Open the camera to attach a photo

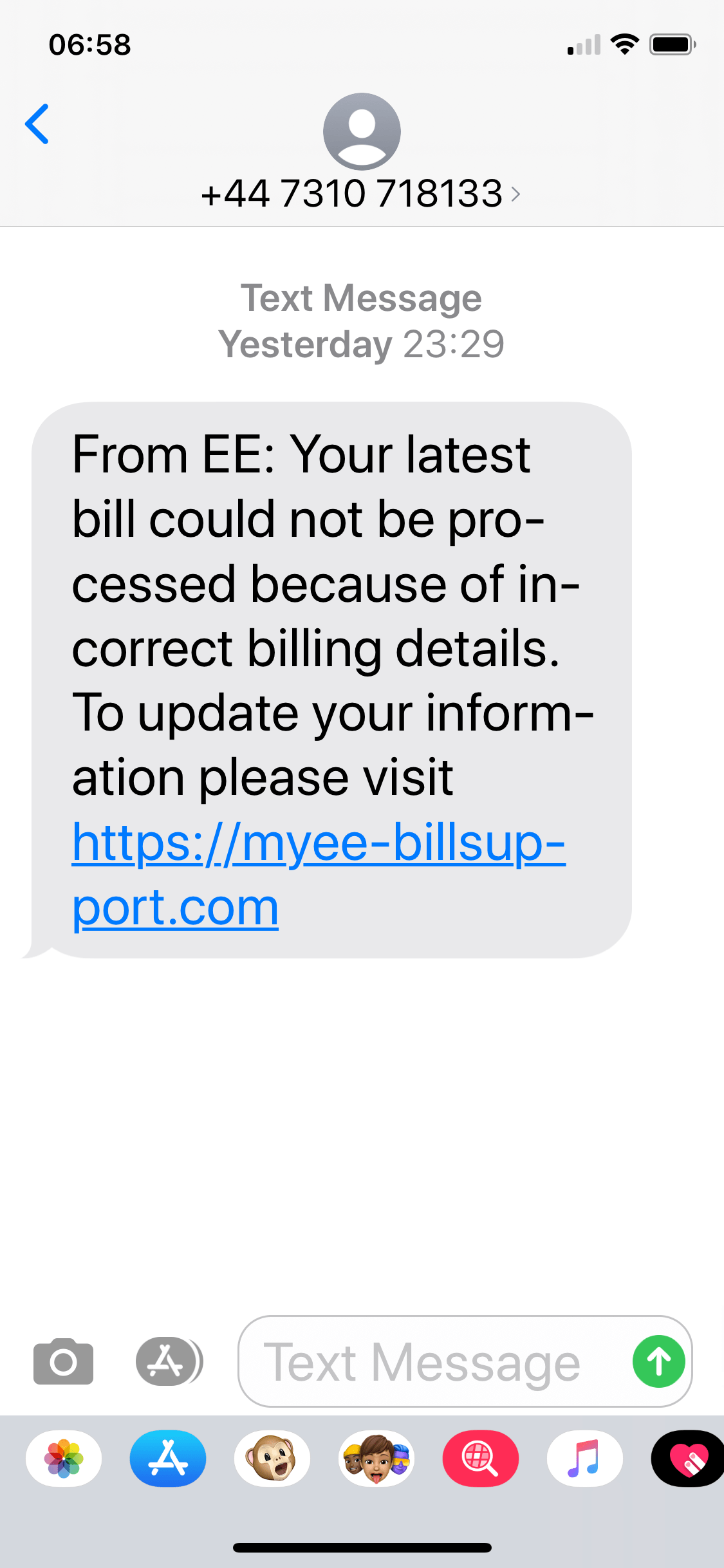(63, 1361)
